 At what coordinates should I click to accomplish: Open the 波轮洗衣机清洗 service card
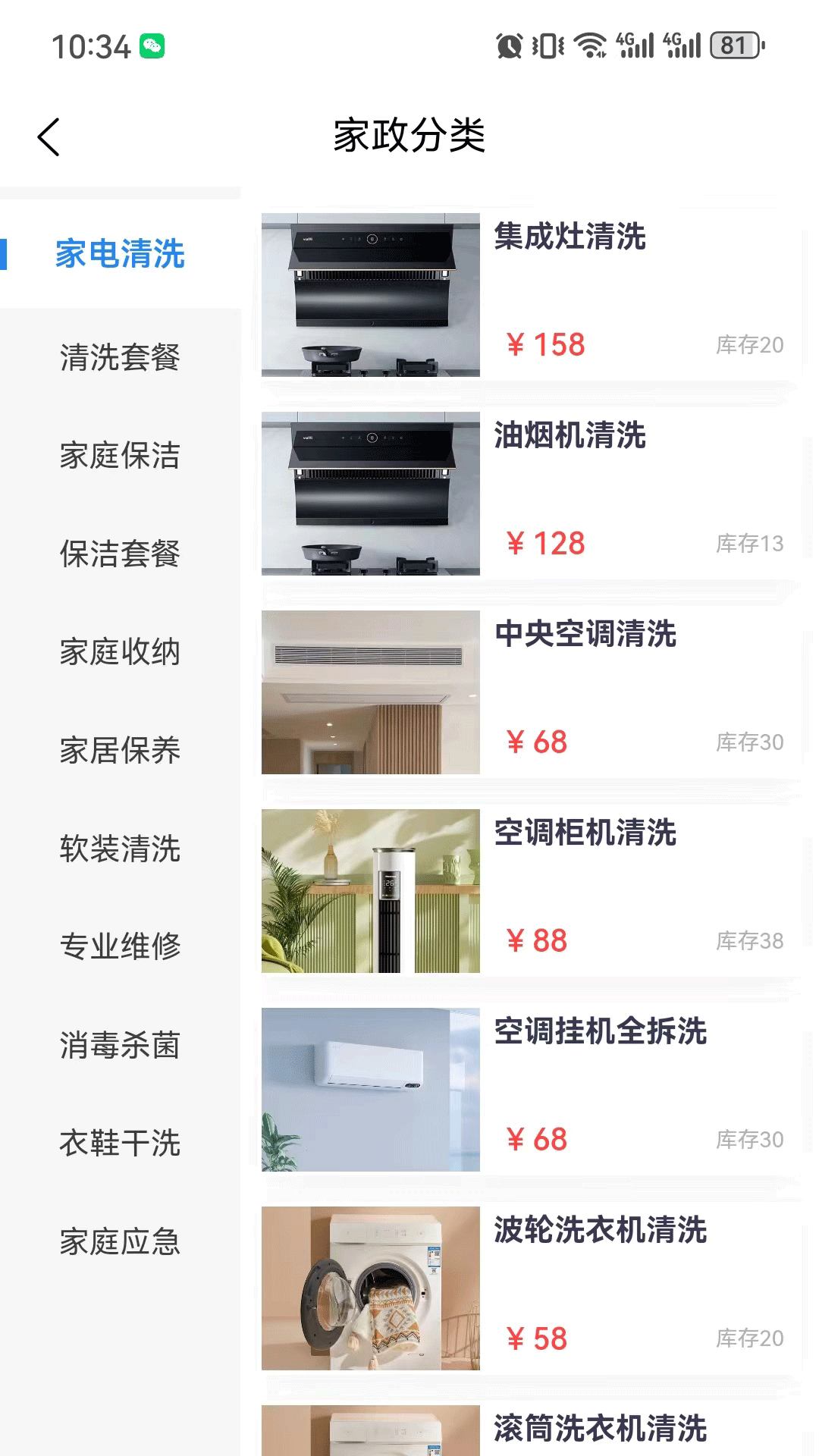point(531,1288)
